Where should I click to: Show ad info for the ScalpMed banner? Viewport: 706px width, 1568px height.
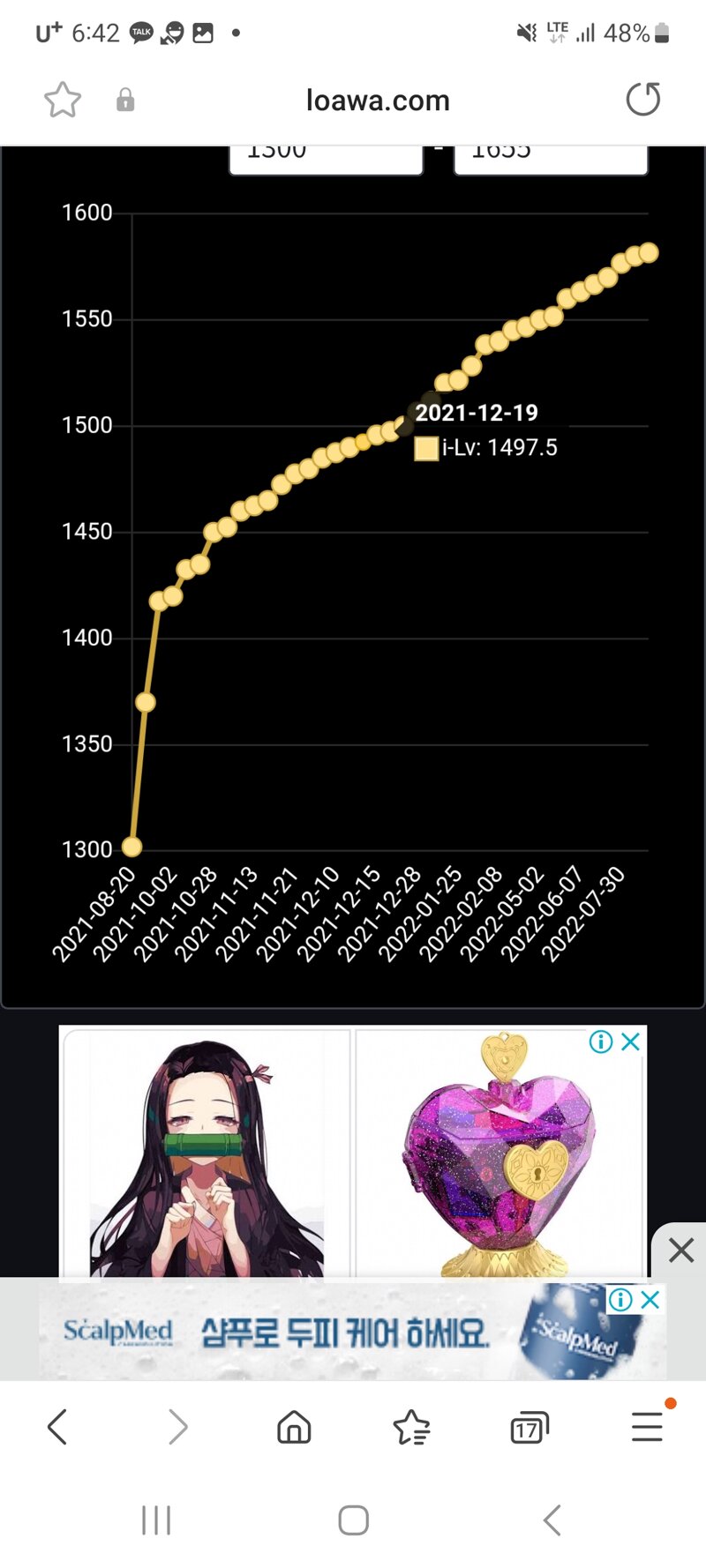[620, 1299]
